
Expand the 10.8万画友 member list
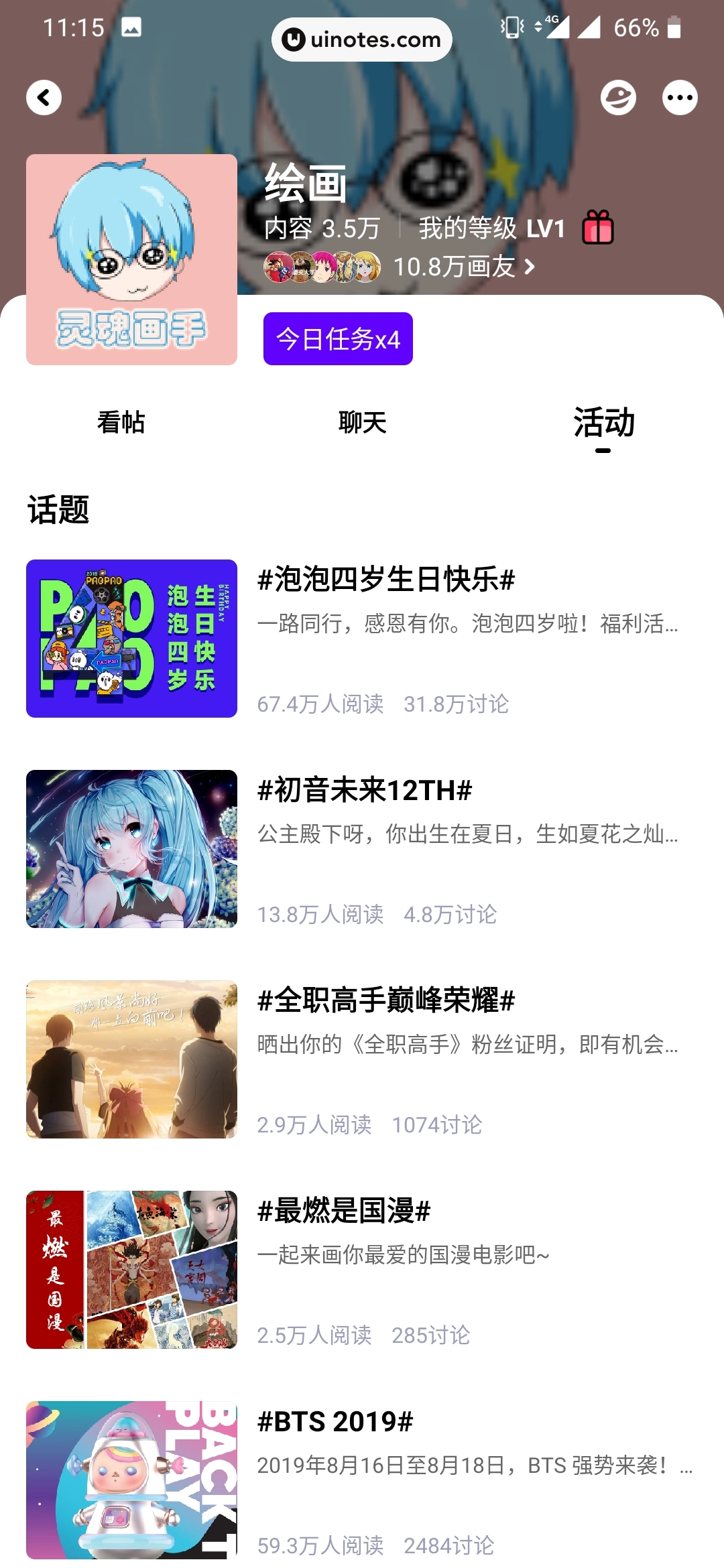[x=463, y=267]
